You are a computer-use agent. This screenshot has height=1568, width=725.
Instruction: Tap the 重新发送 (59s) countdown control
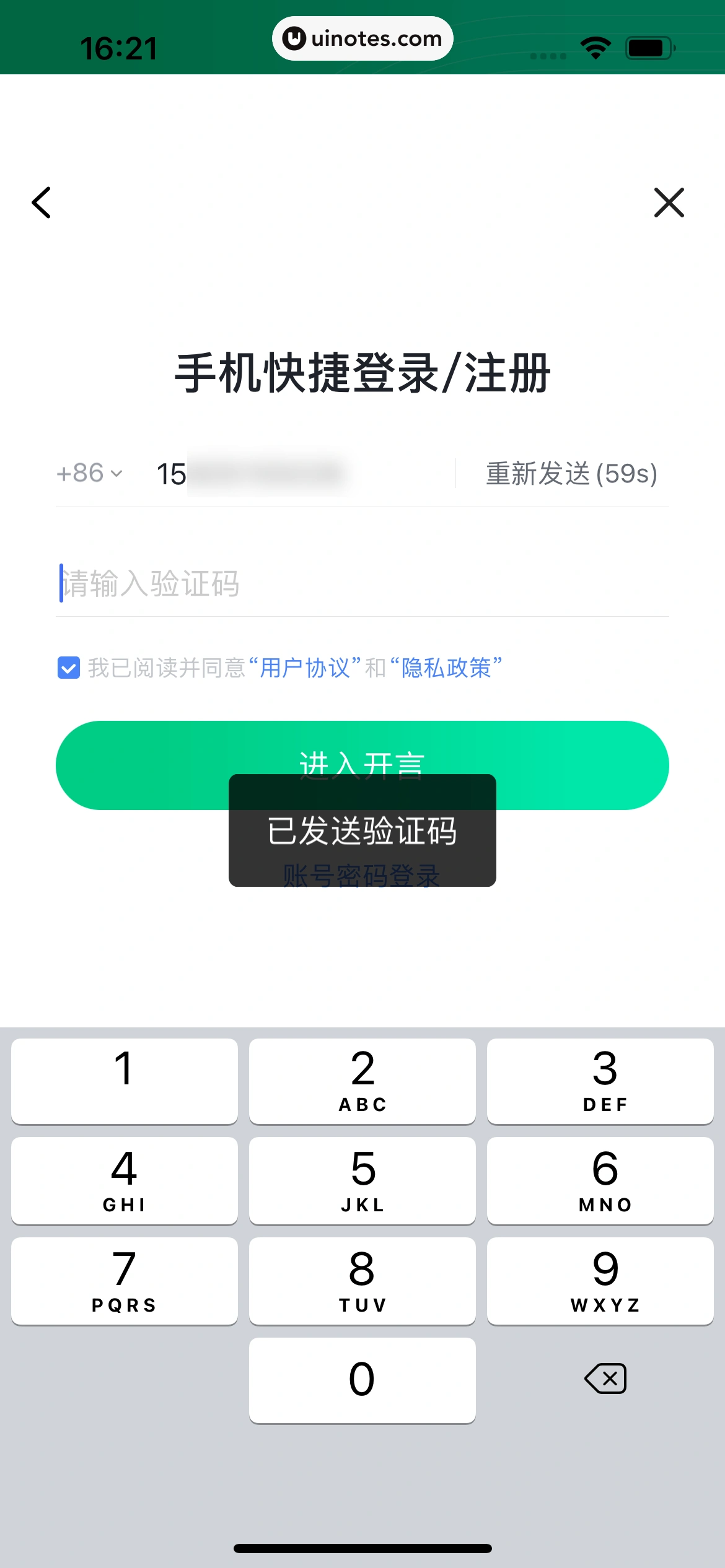[x=571, y=473]
